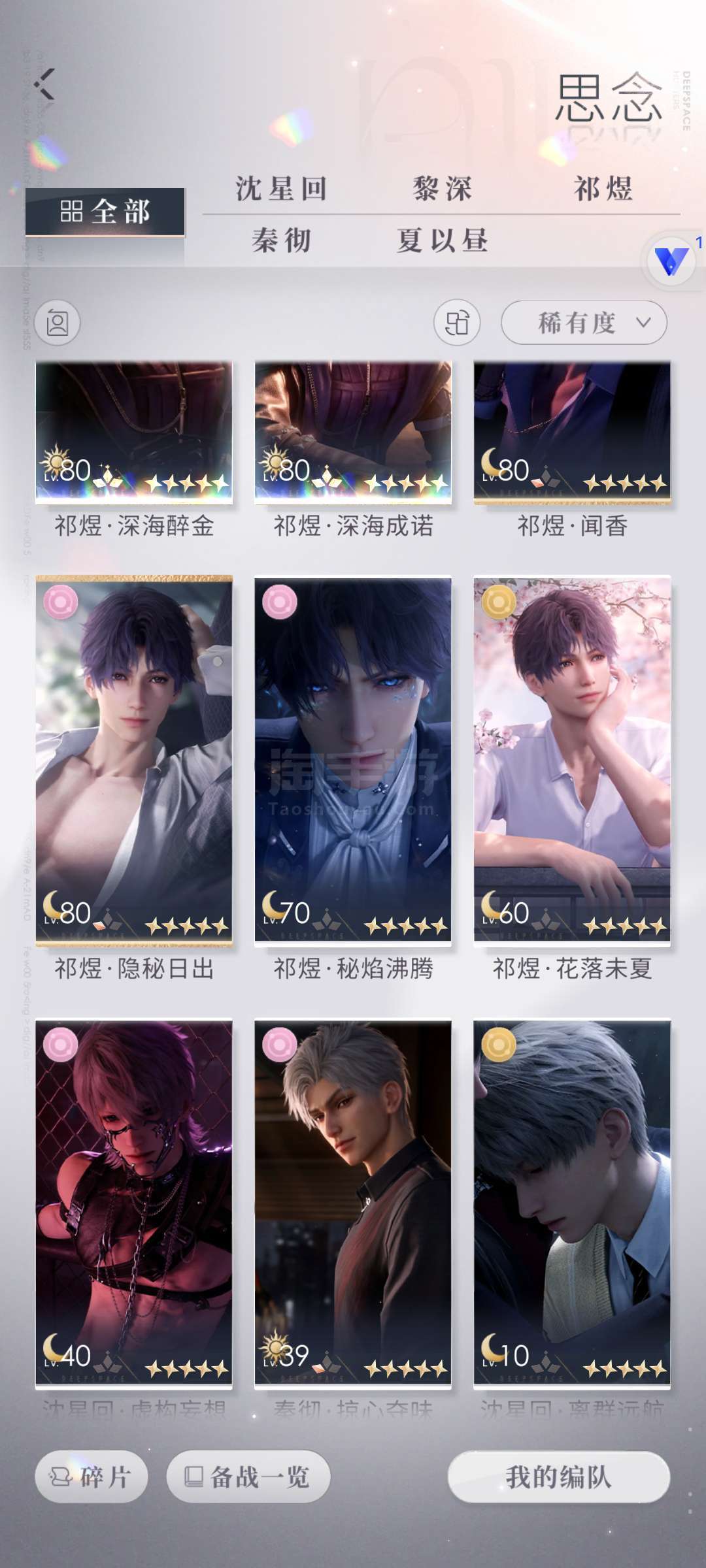This screenshot has height=1568, width=706.
Task: Open the 碎片 button
Action: tap(92, 1477)
